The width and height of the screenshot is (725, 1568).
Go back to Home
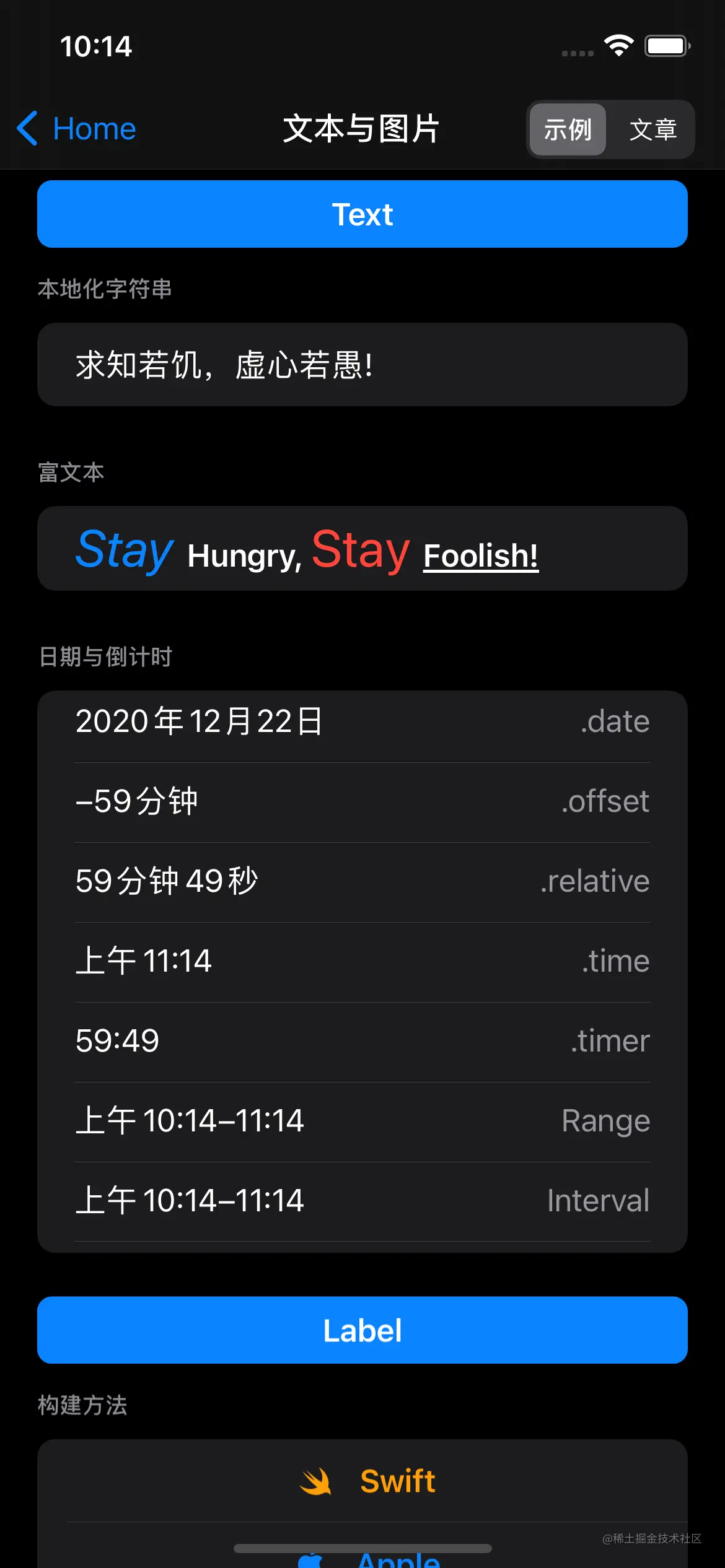click(77, 129)
